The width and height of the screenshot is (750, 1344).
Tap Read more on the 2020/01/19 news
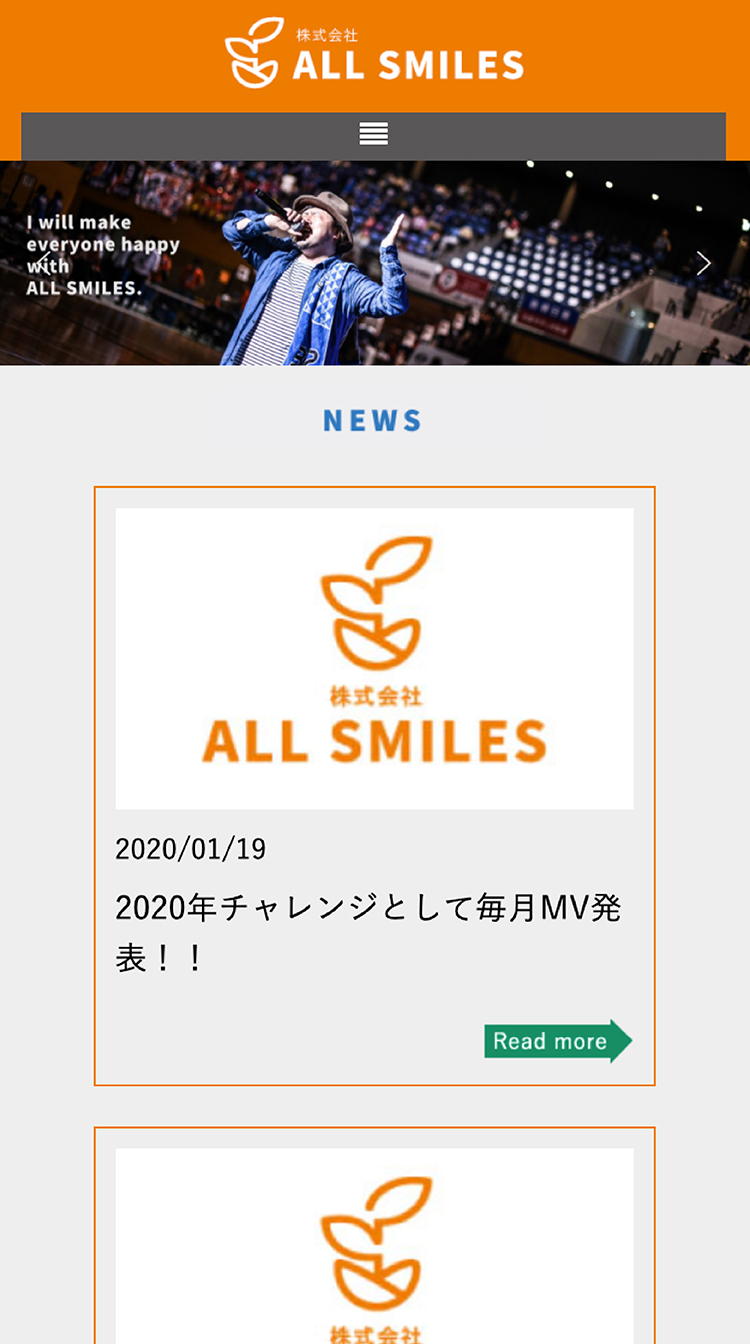[x=557, y=1041]
